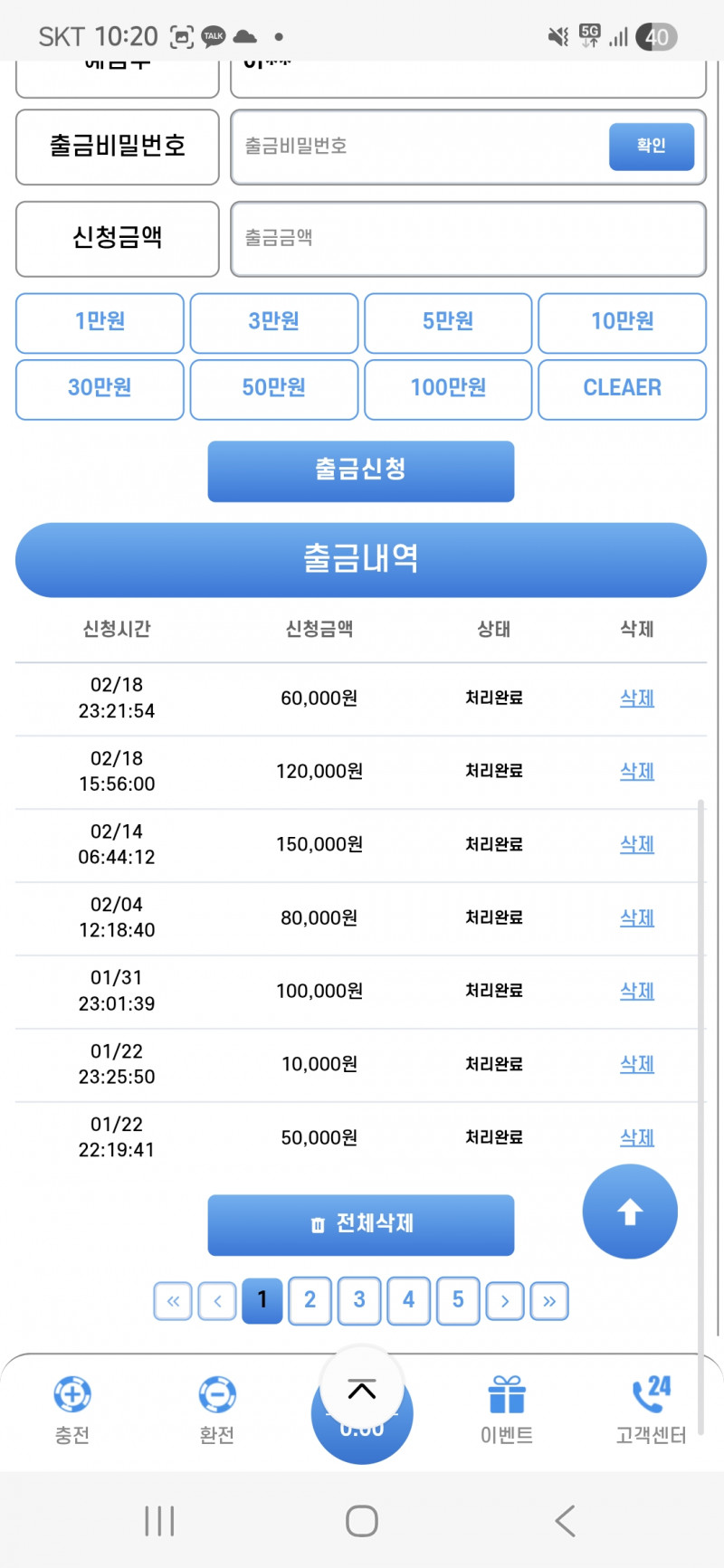This screenshot has width=724, height=1568.
Task: Click the blue circular scroll-to-top arrow
Action: pyautogui.click(x=630, y=1212)
